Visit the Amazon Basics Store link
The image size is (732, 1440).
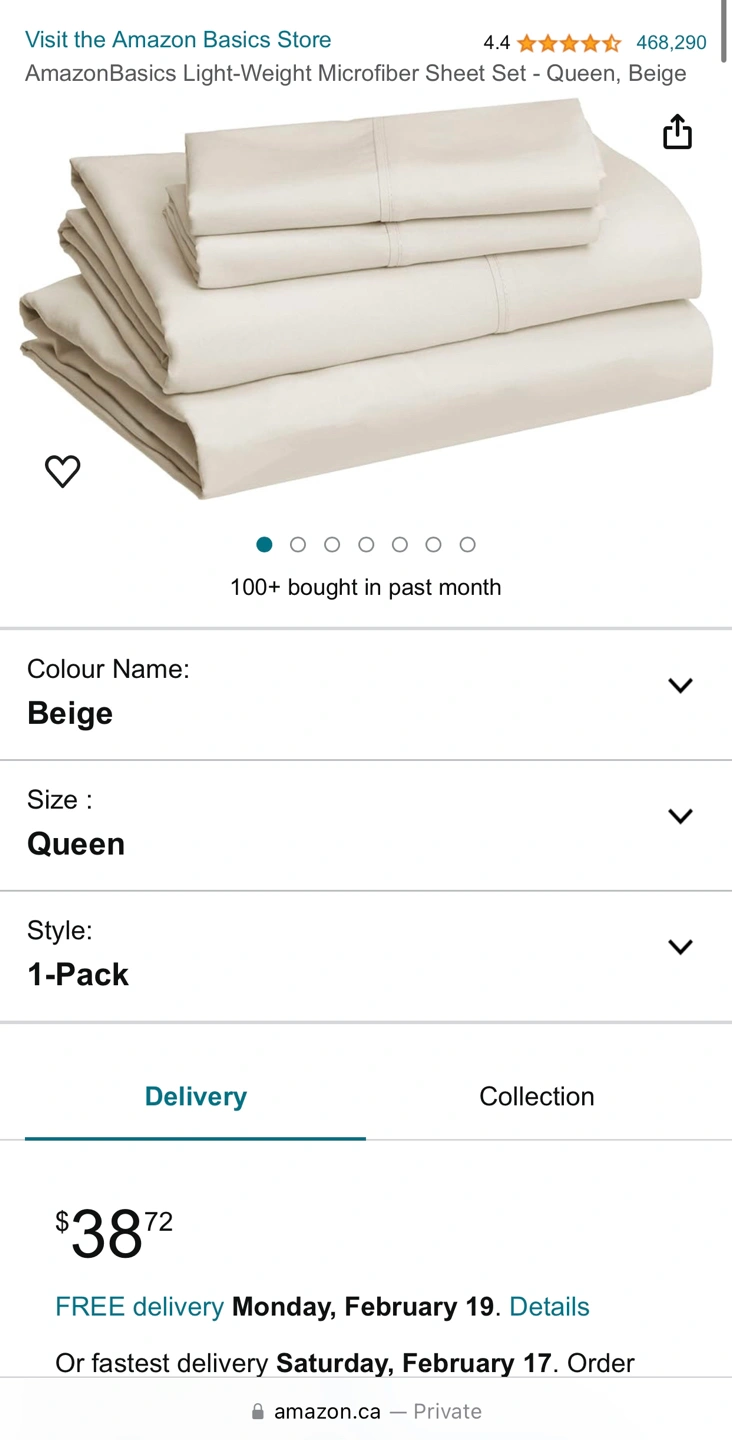coord(178,40)
